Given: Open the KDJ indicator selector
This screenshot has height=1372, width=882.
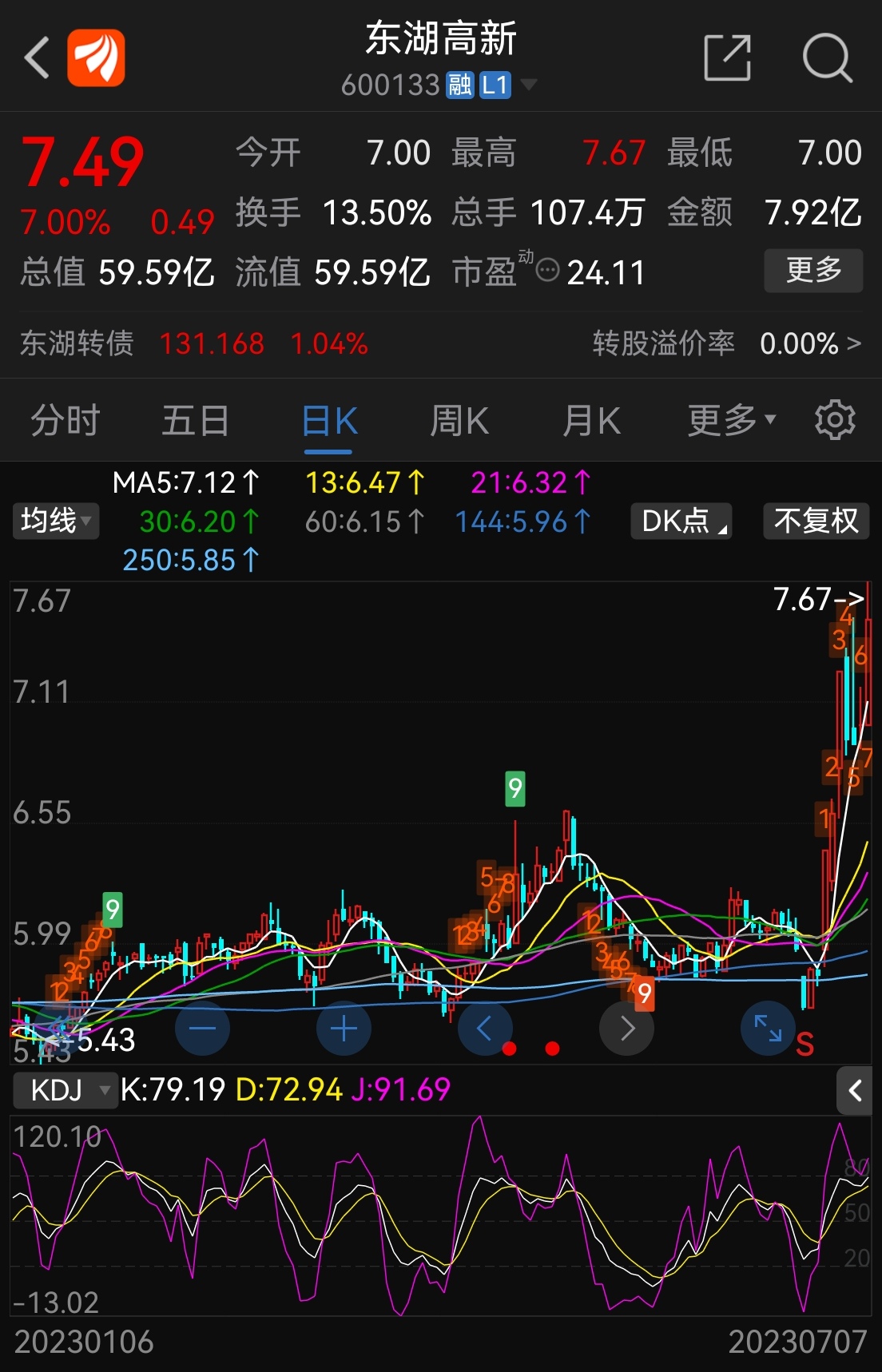Looking at the screenshot, I should tap(66, 1089).
